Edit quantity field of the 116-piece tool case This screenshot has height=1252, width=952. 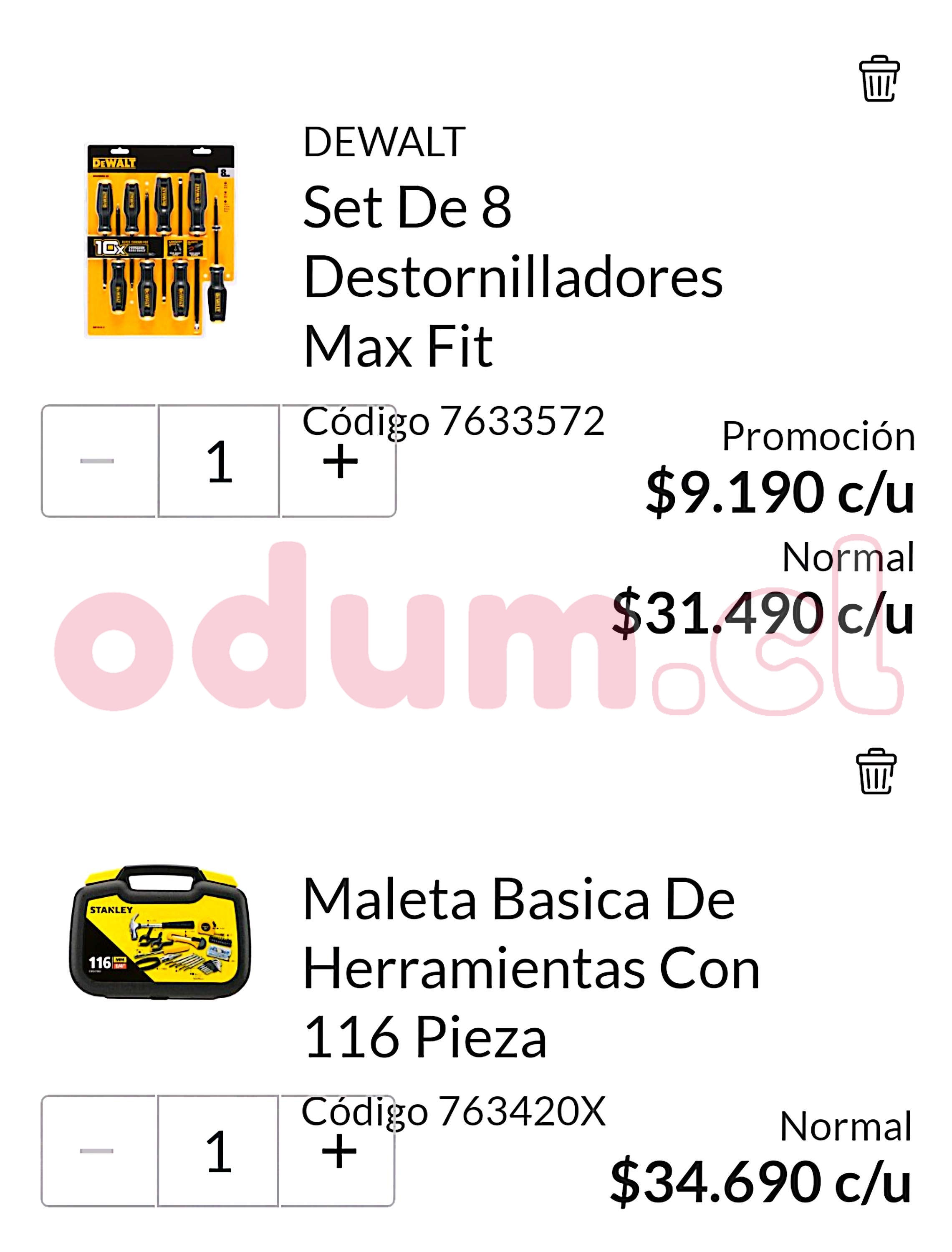pos(218,1151)
